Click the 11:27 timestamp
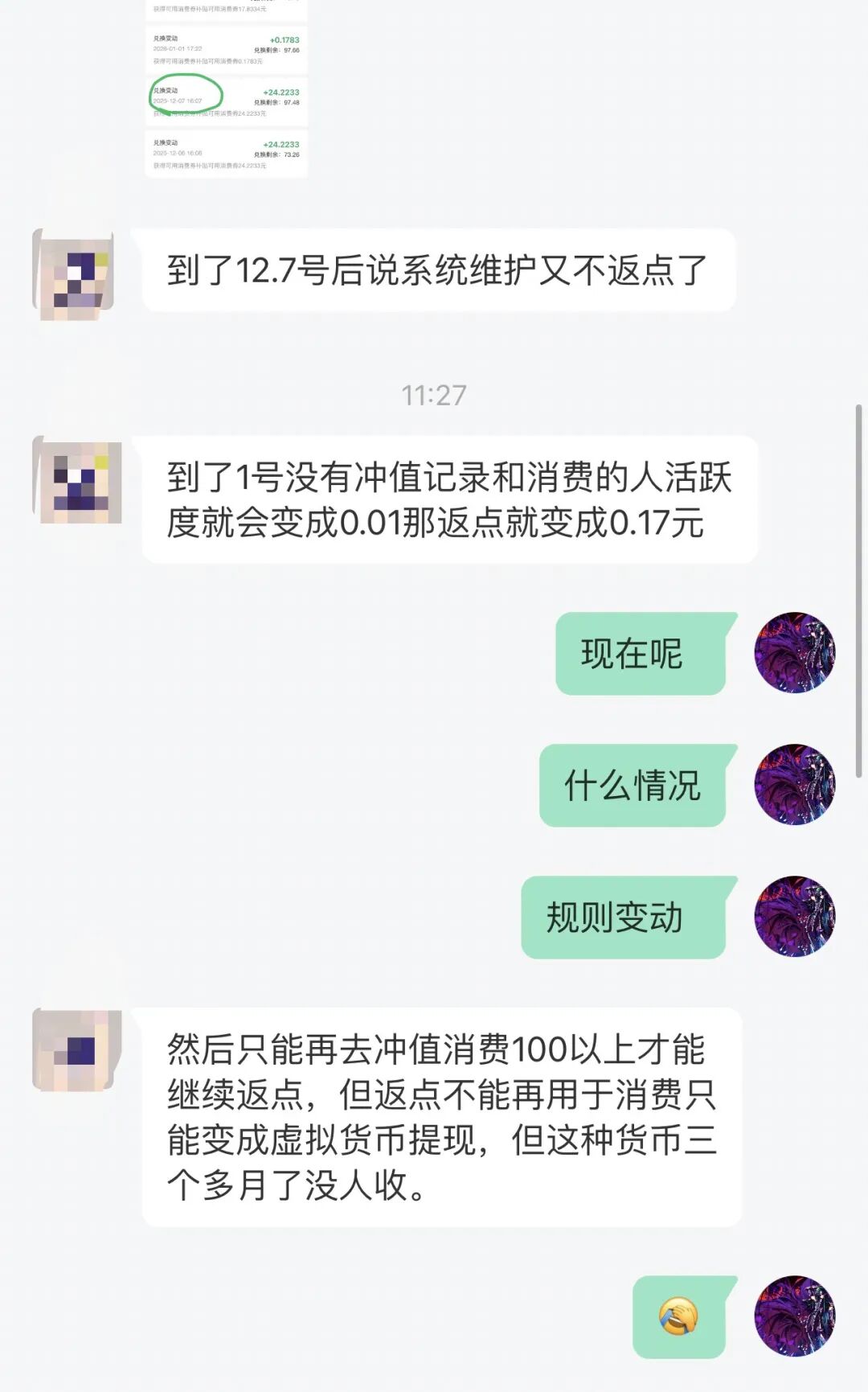This screenshot has height=1392, width=868. [434, 394]
